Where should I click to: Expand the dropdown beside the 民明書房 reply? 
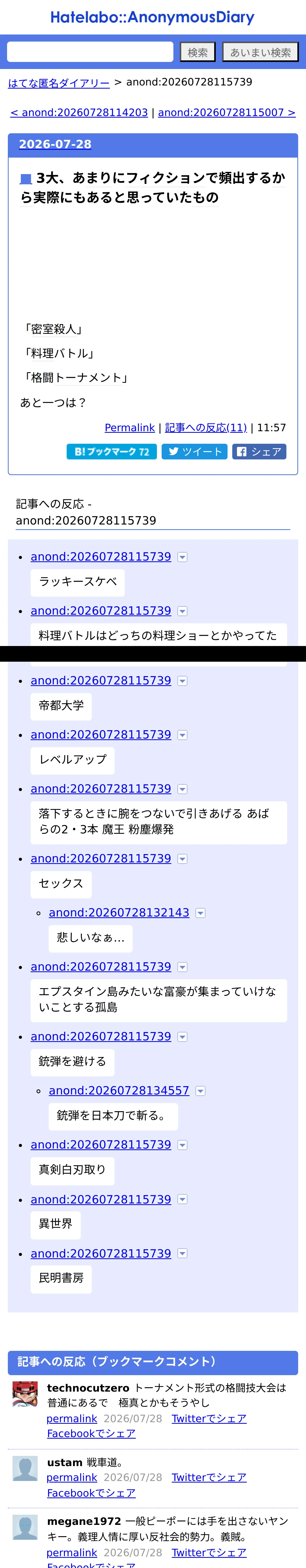182,1253
